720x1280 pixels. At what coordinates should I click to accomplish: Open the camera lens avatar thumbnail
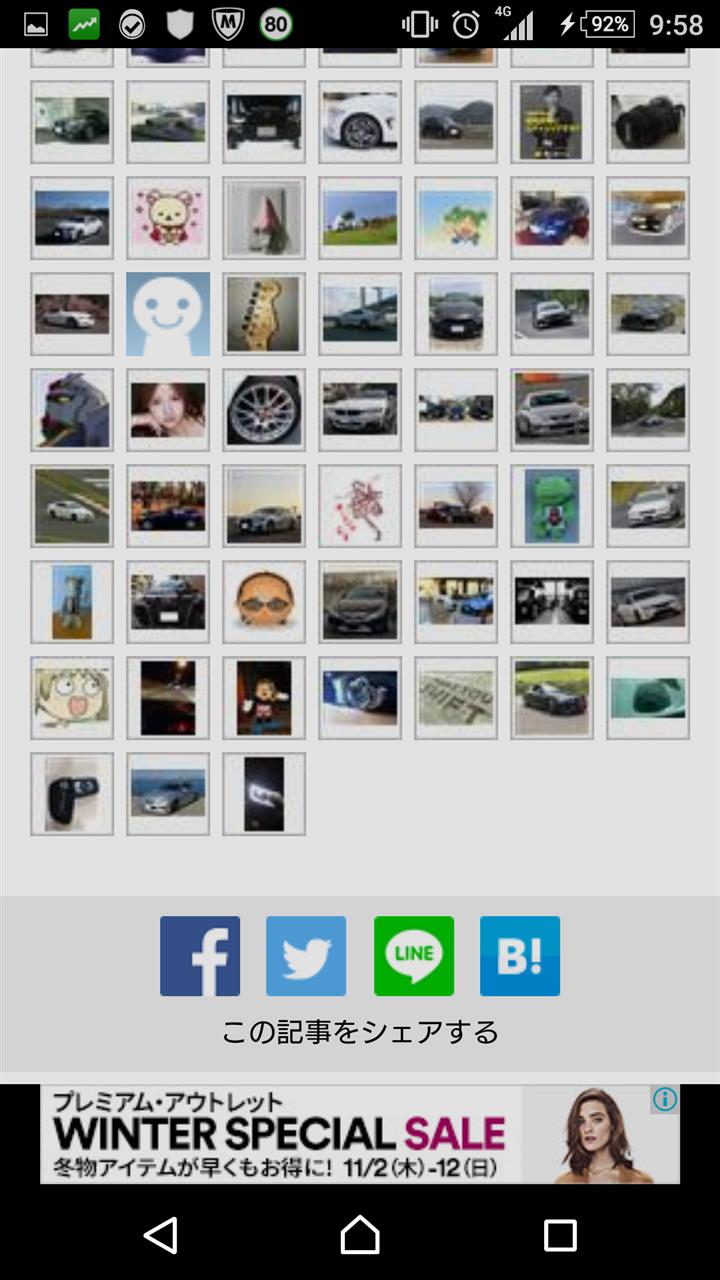click(x=648, y=122)
